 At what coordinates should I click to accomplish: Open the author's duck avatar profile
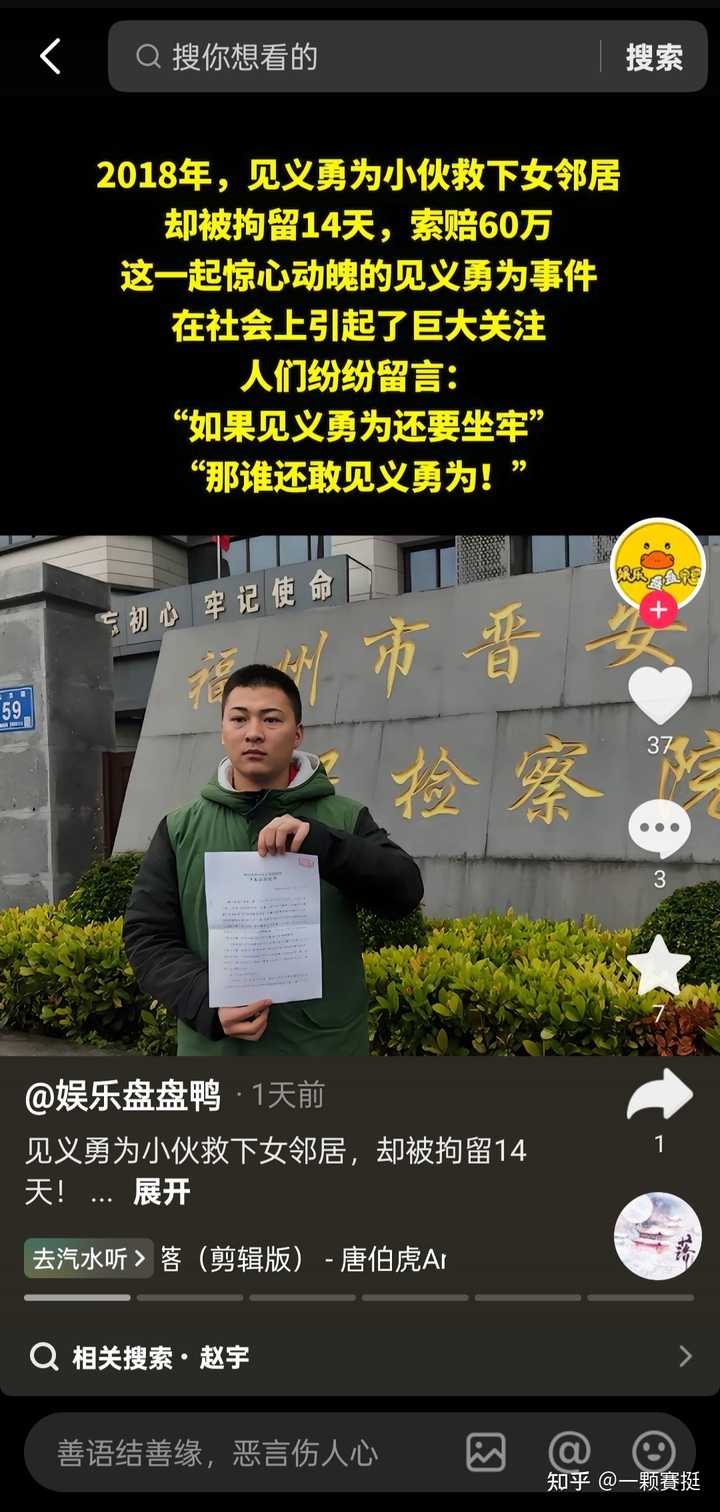pos(657,564)
